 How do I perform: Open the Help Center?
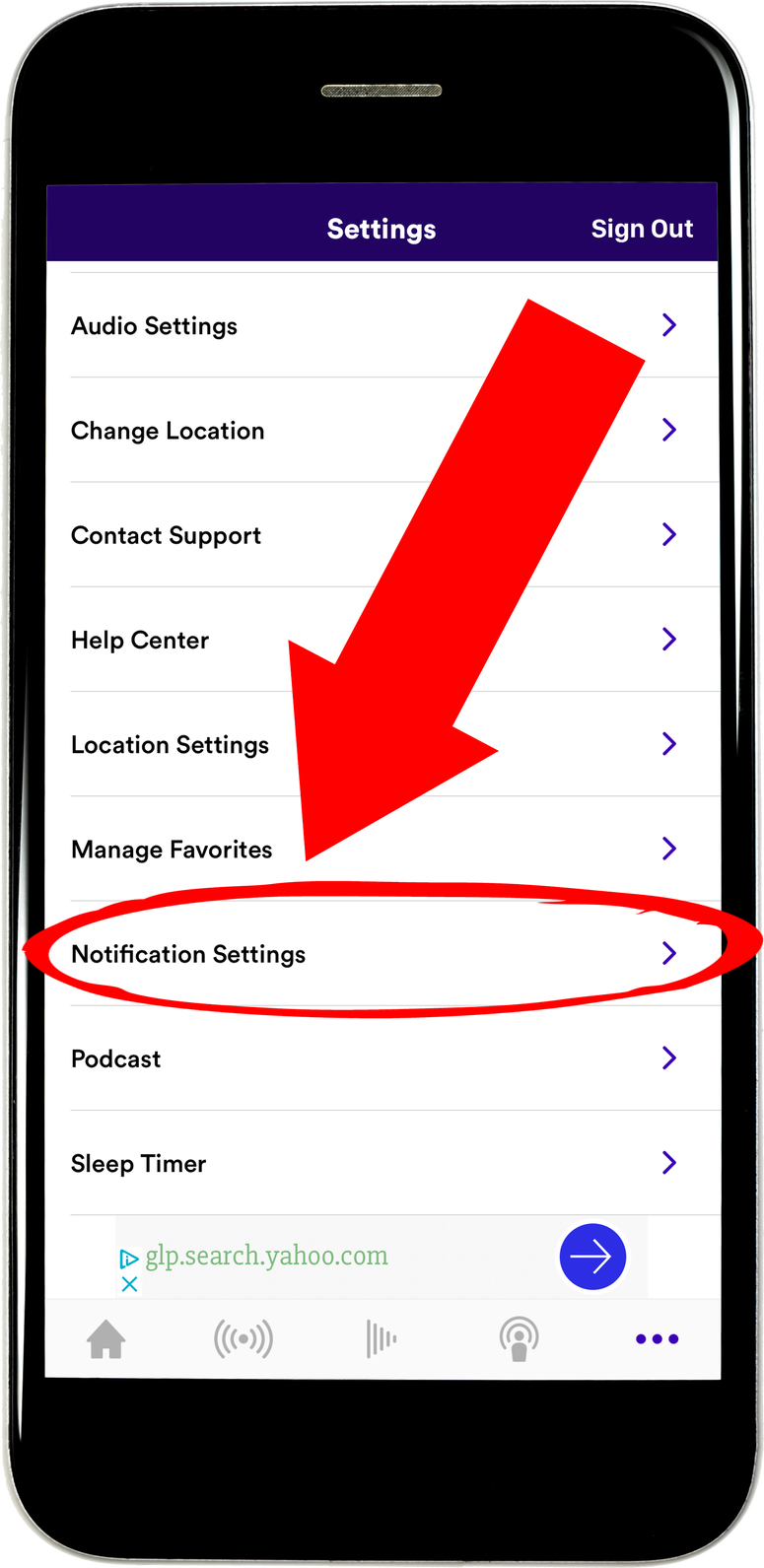[383, 639]
